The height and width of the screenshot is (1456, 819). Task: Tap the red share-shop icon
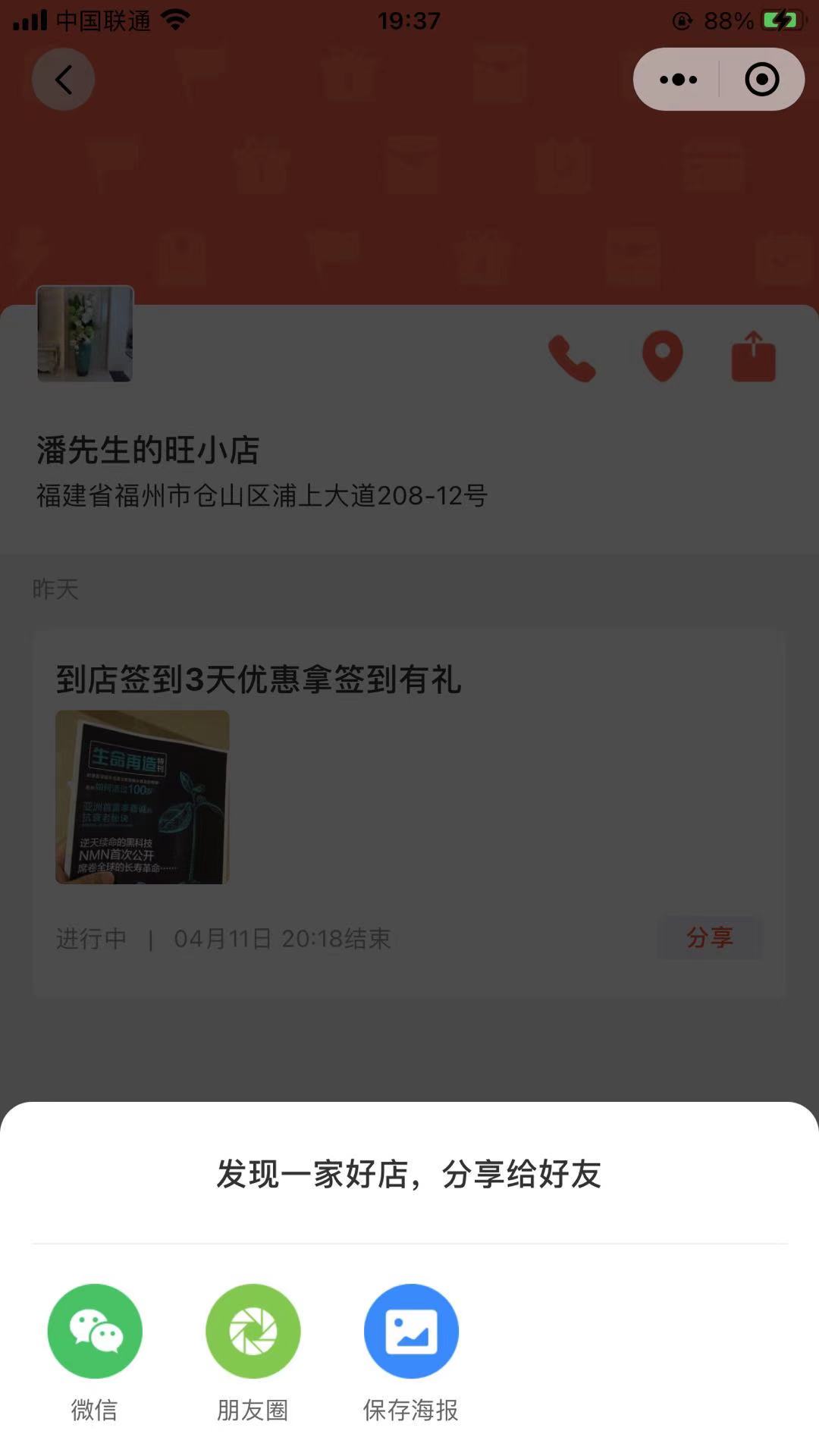point(753,356)
